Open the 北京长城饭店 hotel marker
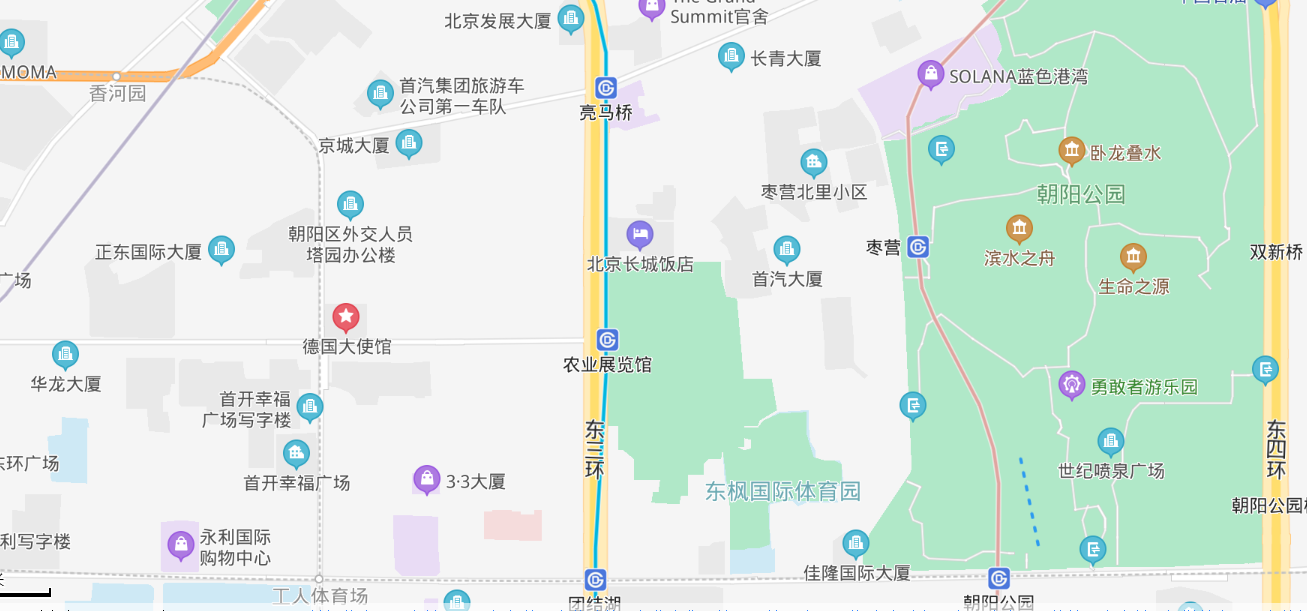 640,236
